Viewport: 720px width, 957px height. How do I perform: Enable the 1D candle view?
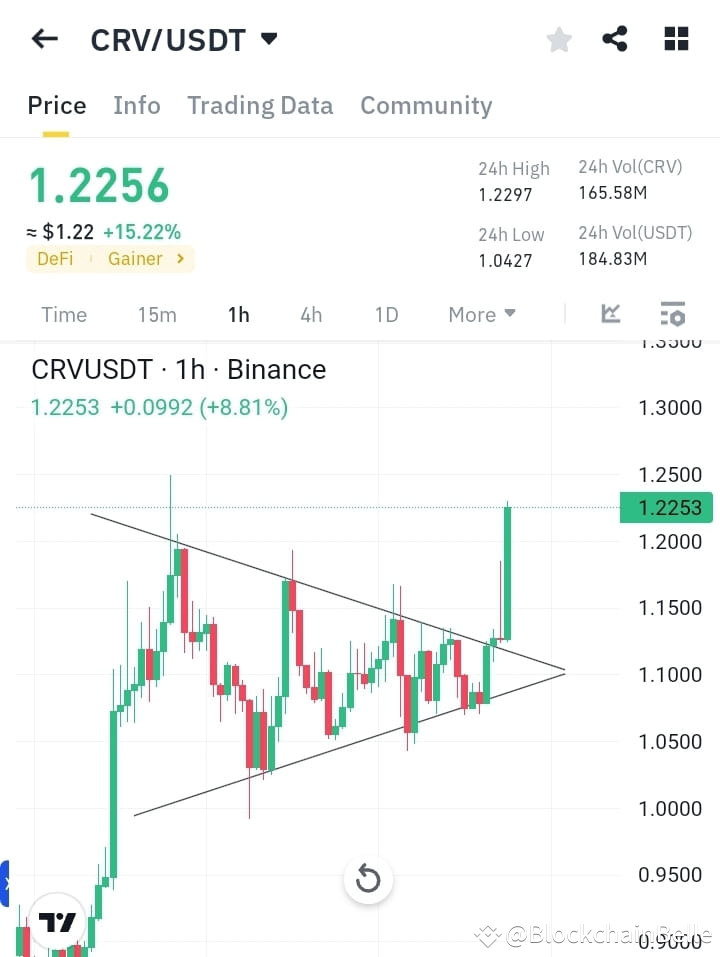(386, 314)
